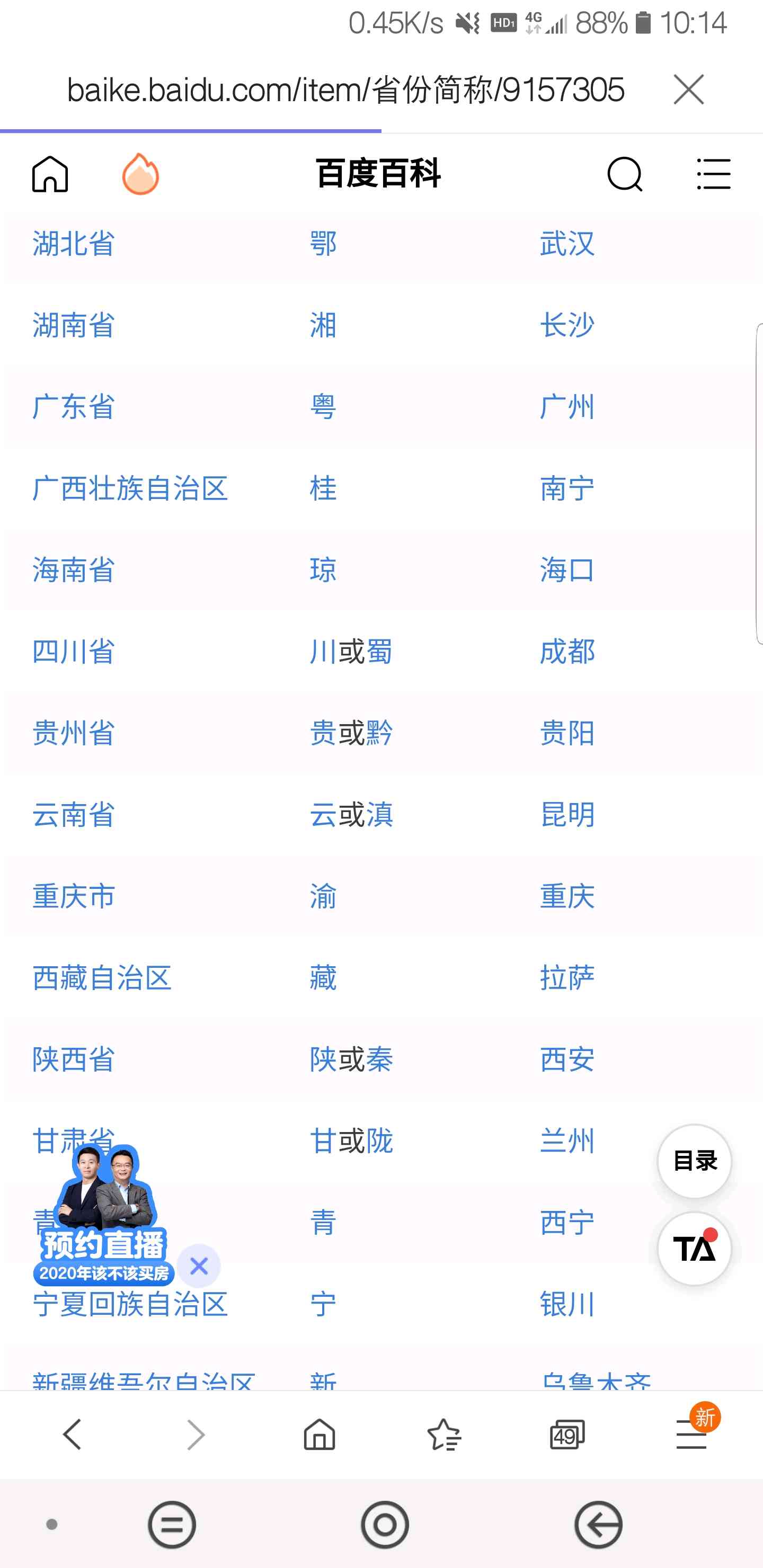Open the 湖北省 link
The width and height of the screenshot is (763, 1568).
(x=74, y=244)
